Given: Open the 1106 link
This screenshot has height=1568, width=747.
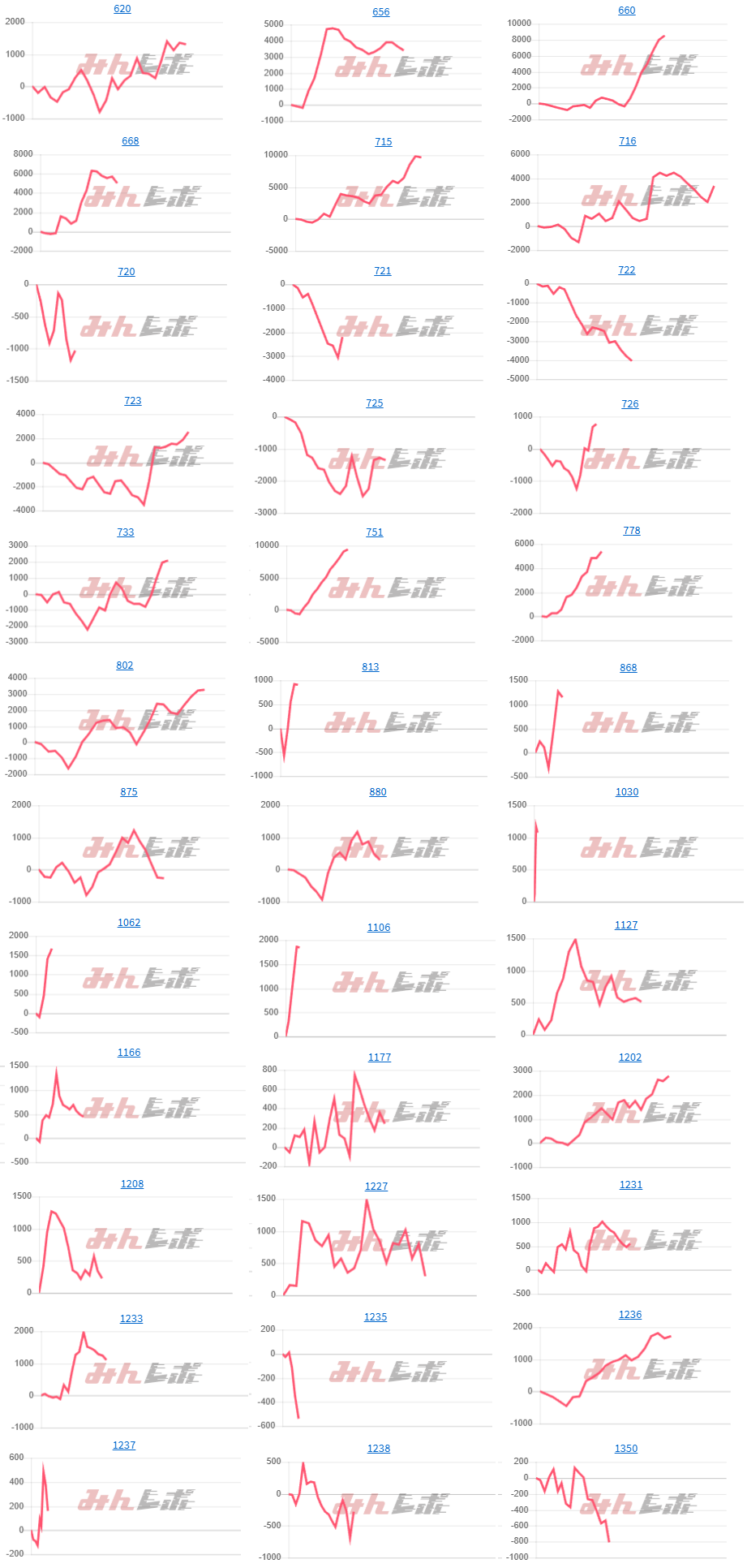Looking at the screenshot, I should point(379,928).
